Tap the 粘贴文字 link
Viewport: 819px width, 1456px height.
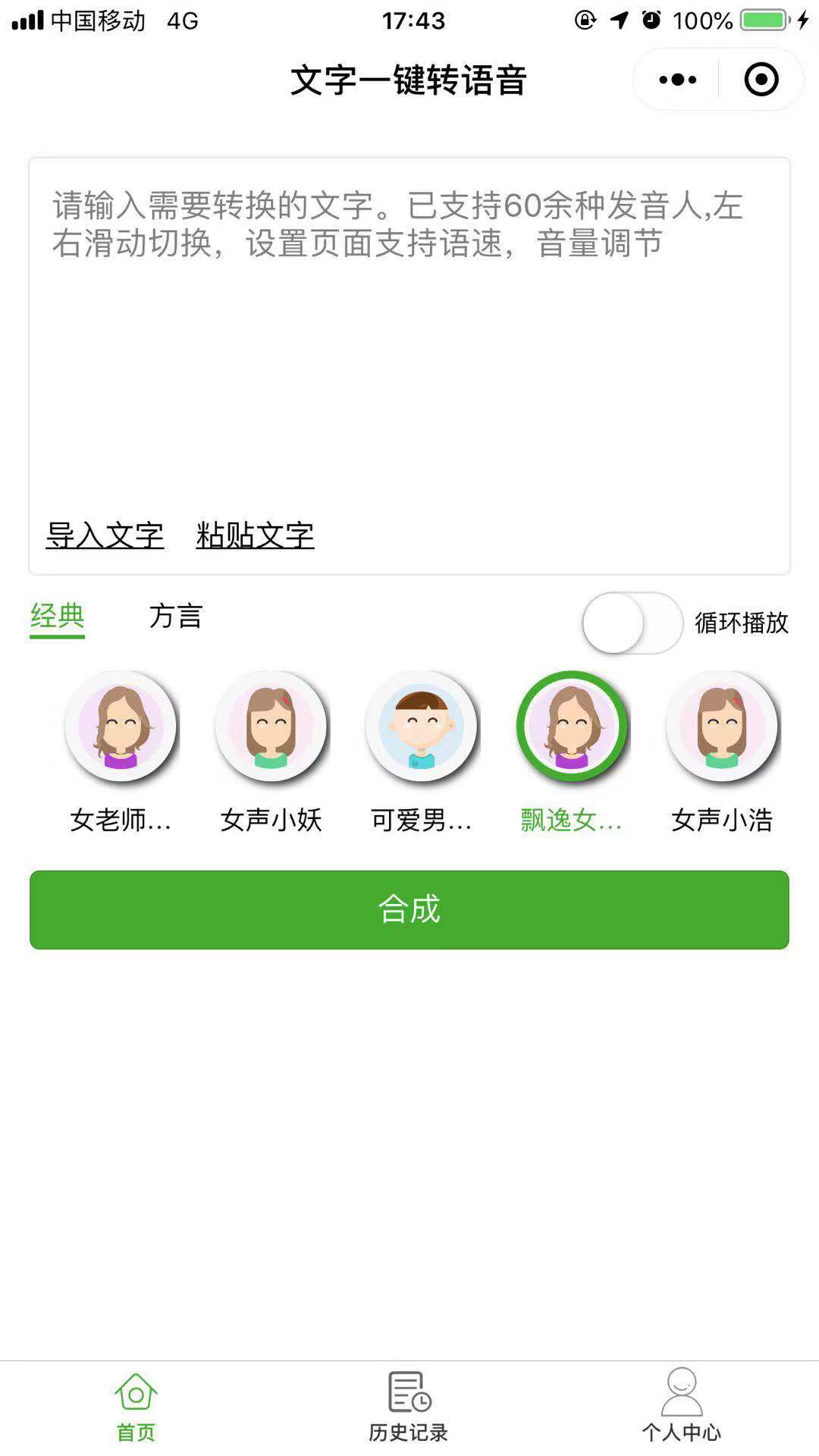(255, 535)
